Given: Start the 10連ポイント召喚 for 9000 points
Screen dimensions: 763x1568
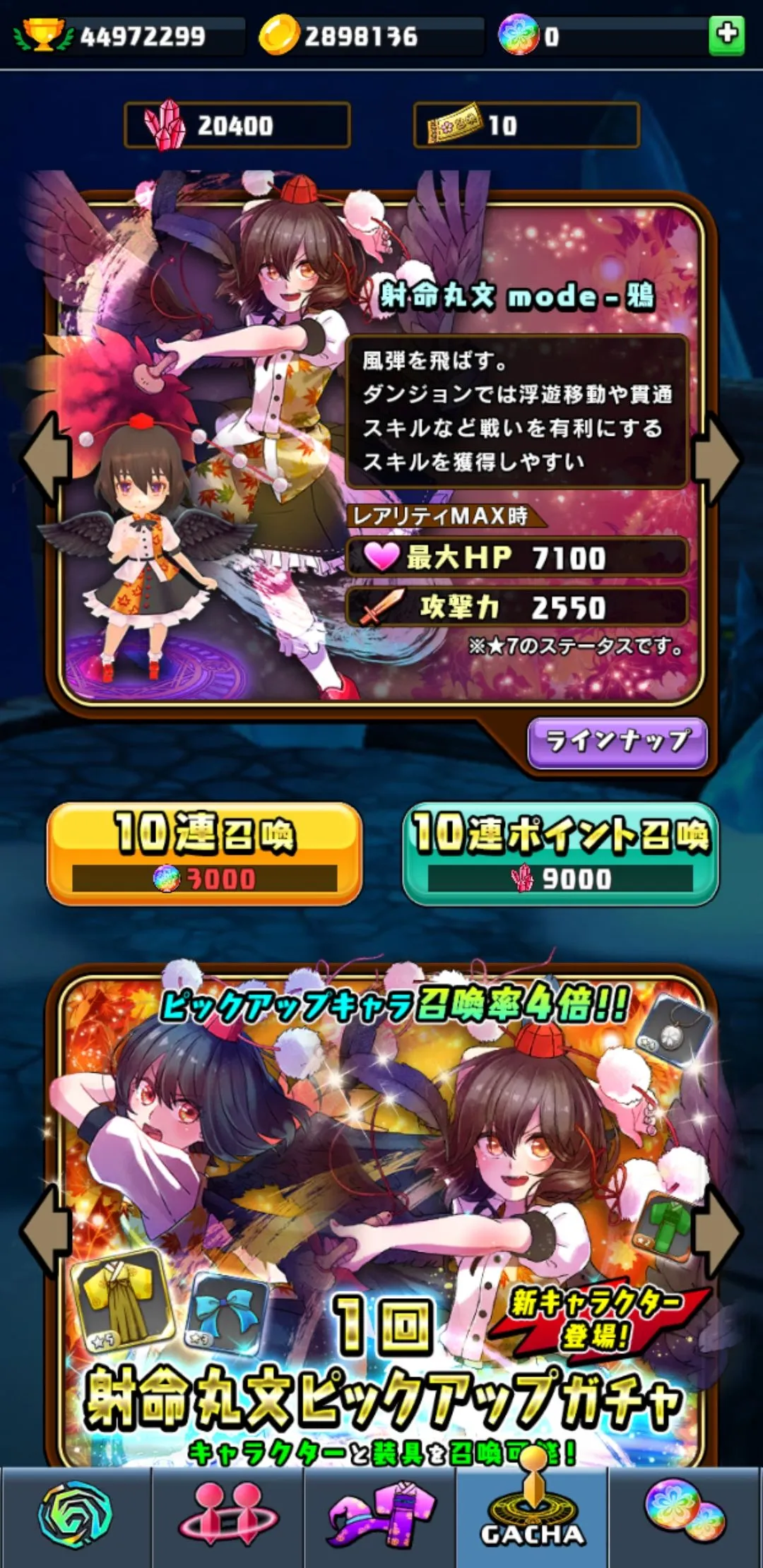Looking at the screenshot, I should point(560,854).
